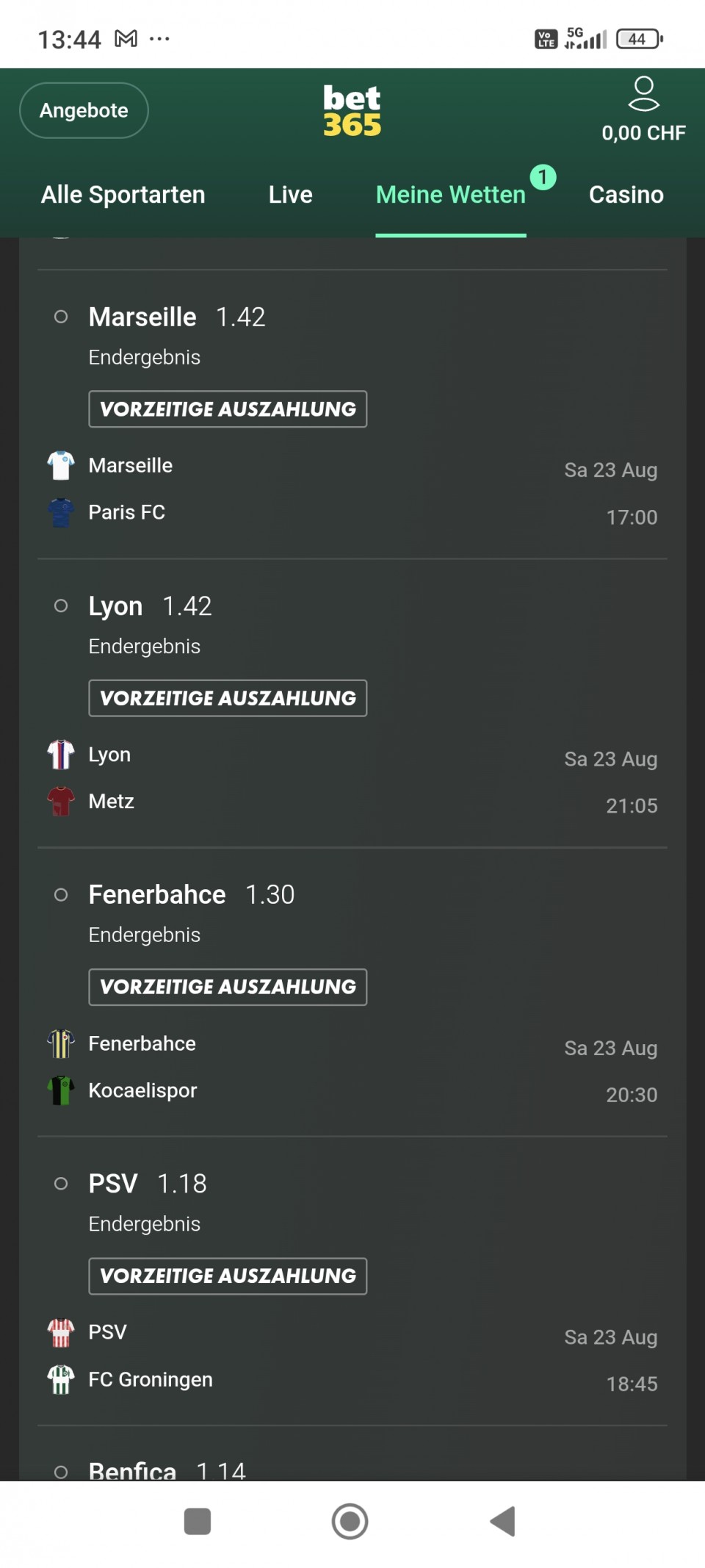
Task: Open the Marseille vs Paris FC match
Action: click(x=352, y=489)
